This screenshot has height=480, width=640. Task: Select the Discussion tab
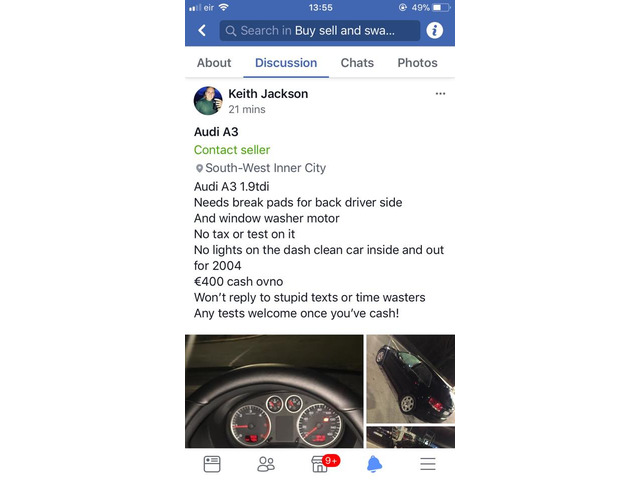[286, 63]
